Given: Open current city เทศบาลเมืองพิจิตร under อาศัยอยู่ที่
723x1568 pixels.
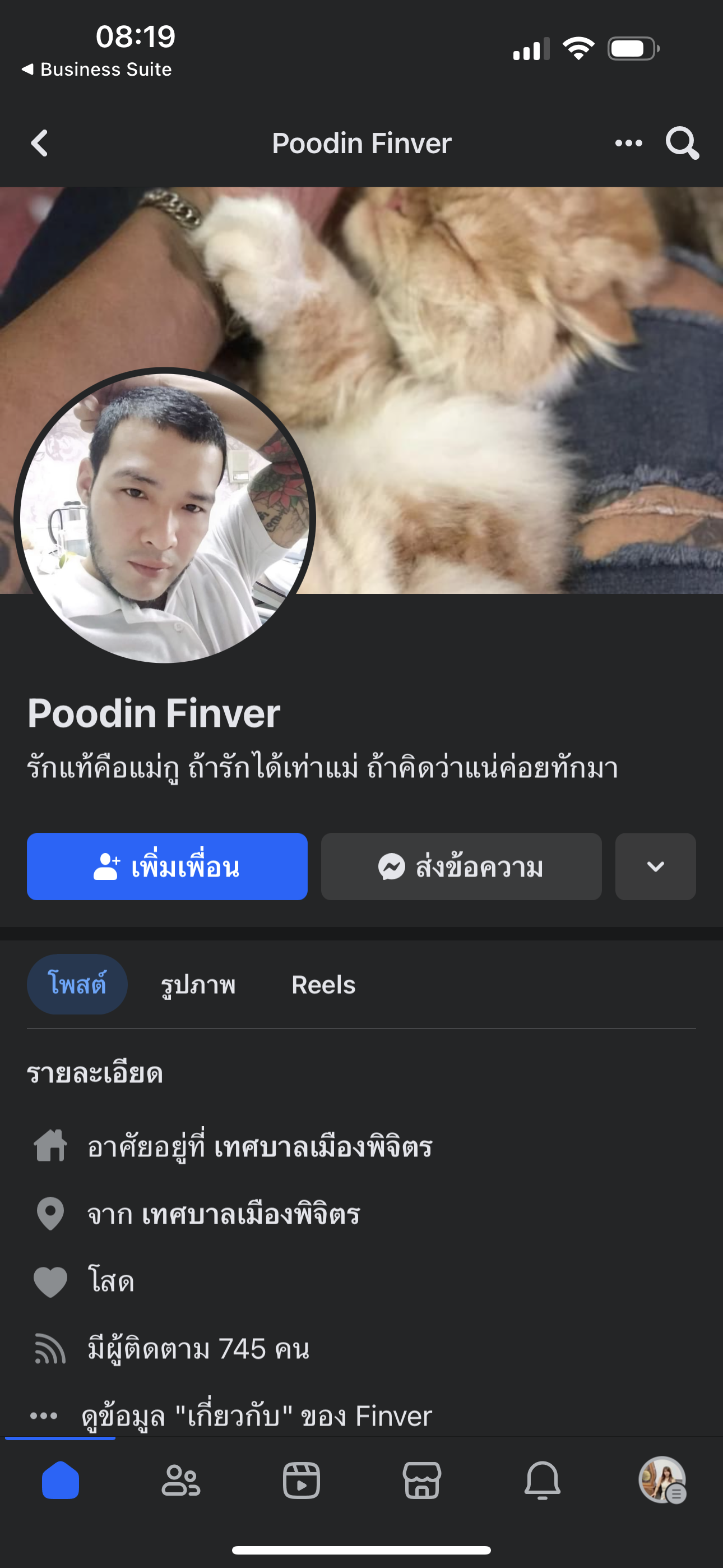Looking at the screenshot, I should (x=323, y=1146).
